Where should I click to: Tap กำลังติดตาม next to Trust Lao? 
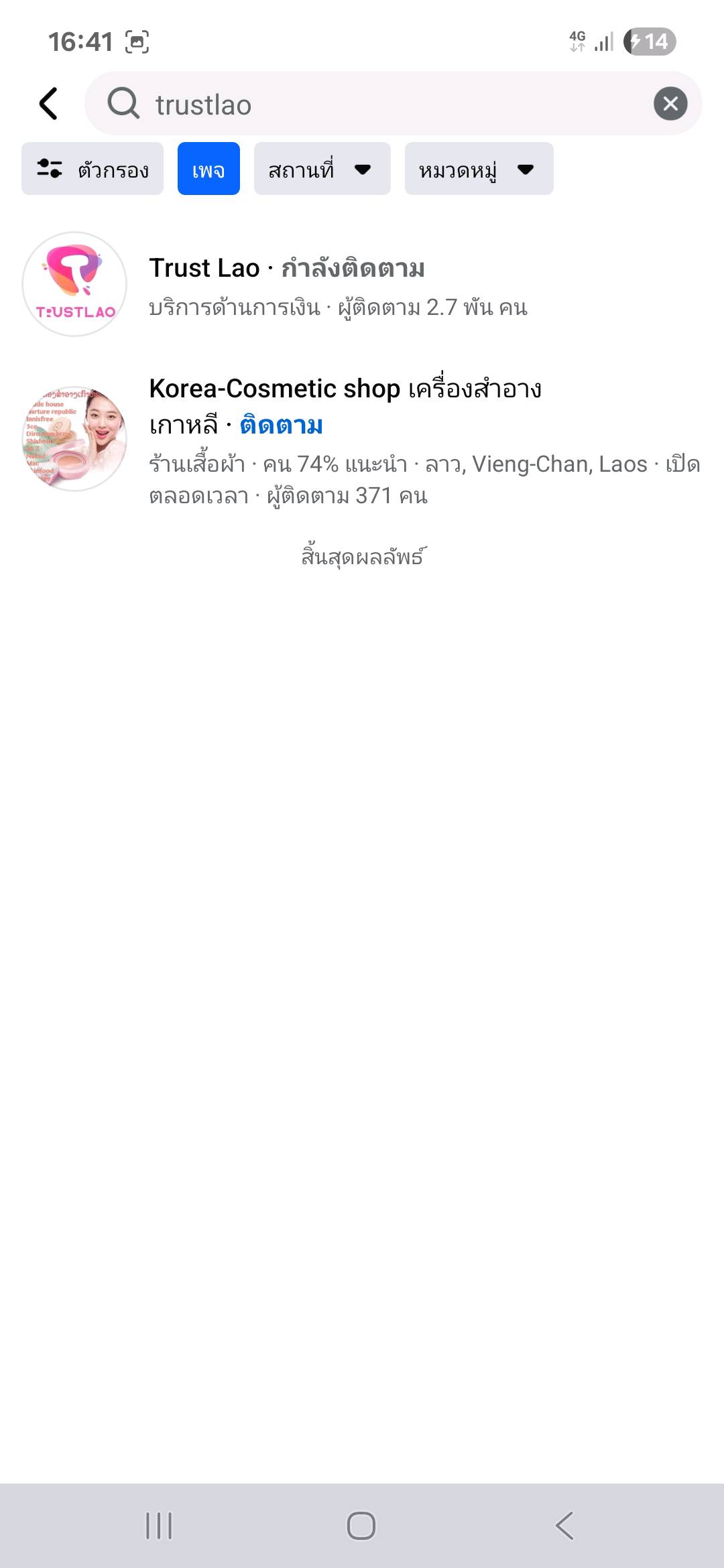[x=353, y=269]
